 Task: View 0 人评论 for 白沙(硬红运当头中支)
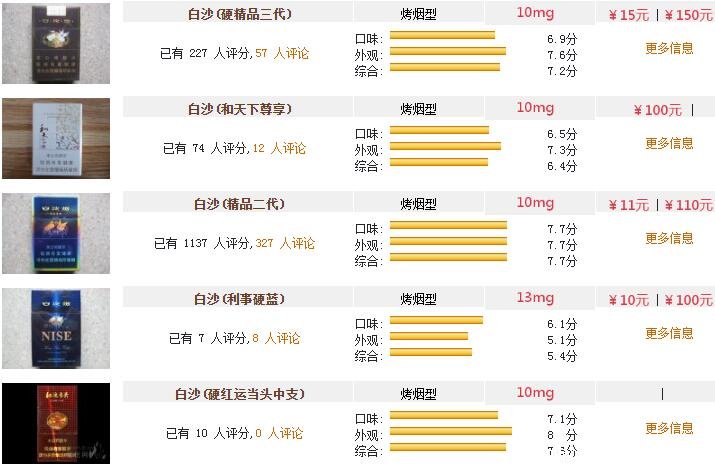[x=279, y=434]
